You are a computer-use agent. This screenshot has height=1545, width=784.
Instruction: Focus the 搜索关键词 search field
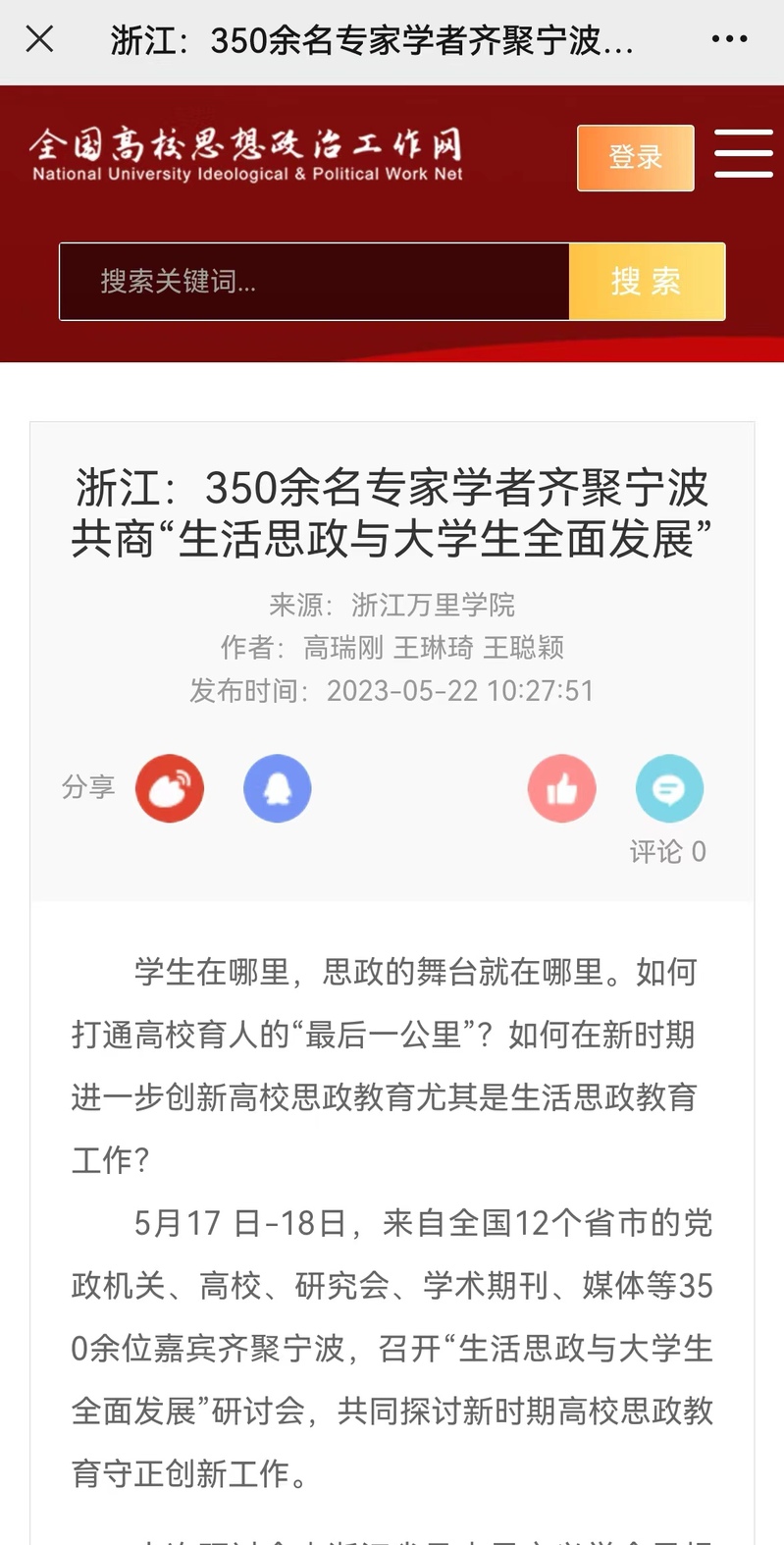pyautogui.click(x=314, y=282)
